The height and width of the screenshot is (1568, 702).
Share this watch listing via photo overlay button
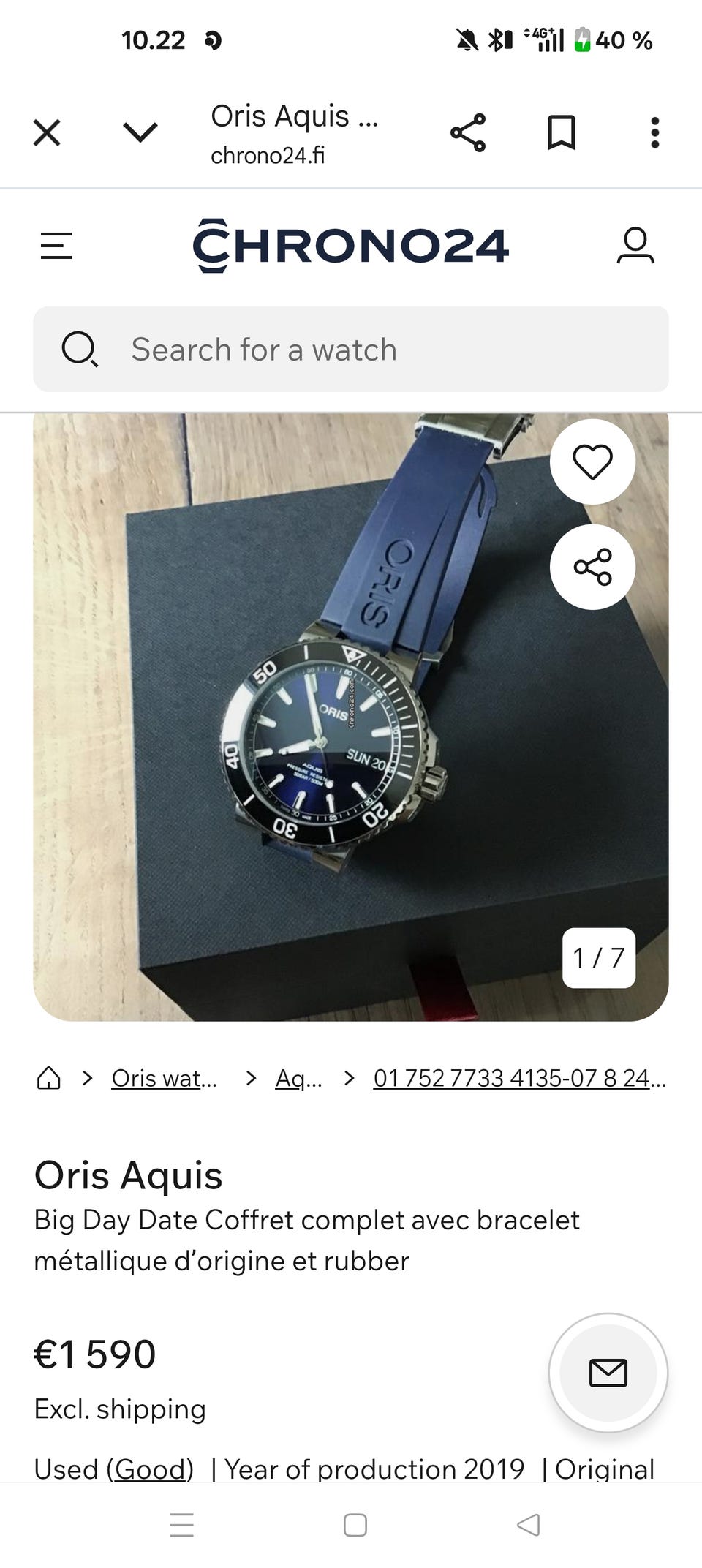[592, 567]
